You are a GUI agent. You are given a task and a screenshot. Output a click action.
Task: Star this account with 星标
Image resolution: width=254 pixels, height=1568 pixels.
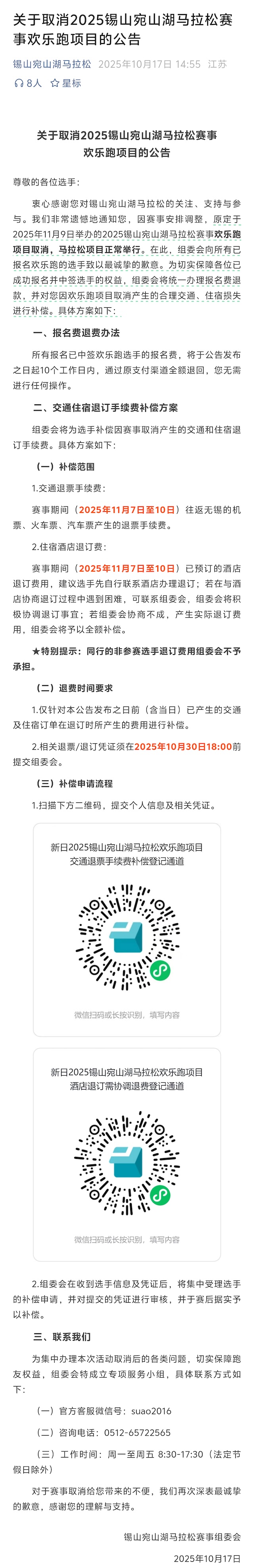tap(65, 83)
